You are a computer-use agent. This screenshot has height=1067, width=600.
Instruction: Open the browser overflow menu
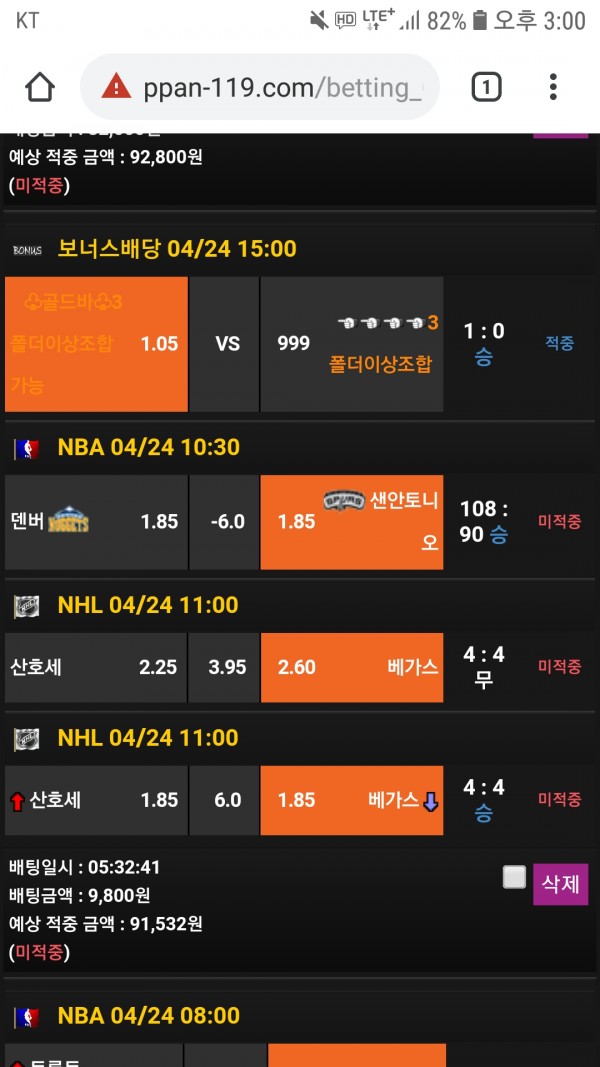(553, 88)
